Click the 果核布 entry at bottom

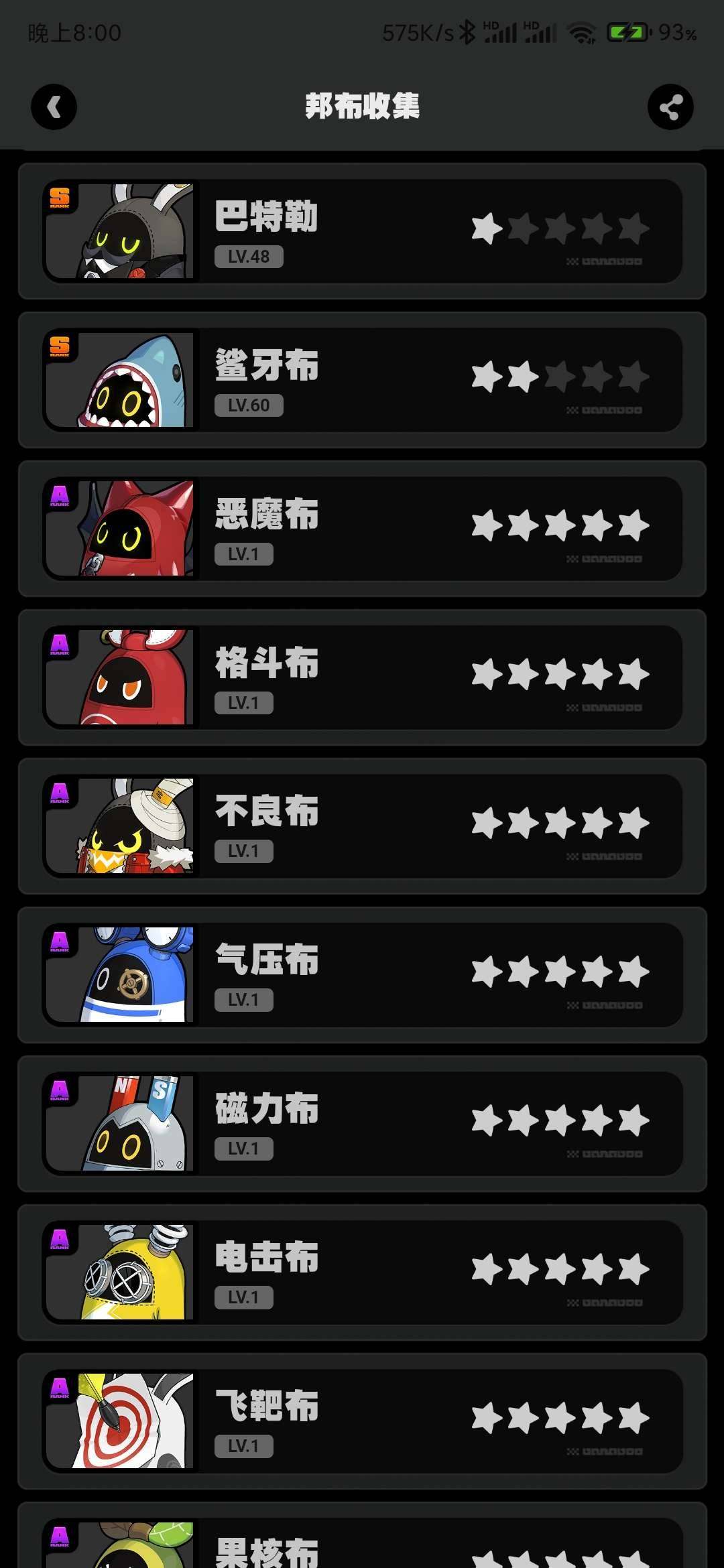362,1541
